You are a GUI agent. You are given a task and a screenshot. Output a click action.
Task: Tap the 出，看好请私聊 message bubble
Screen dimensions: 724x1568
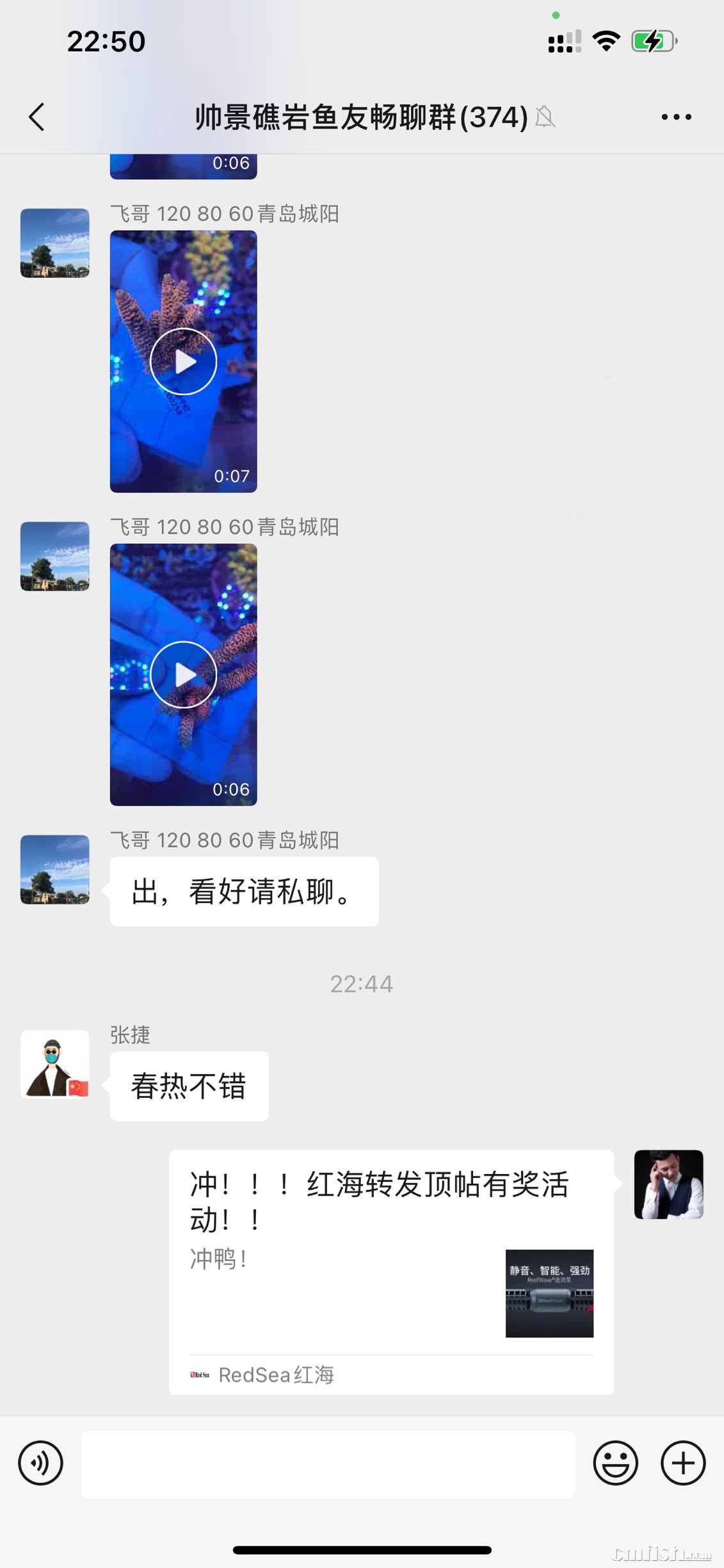click(243, 892)
